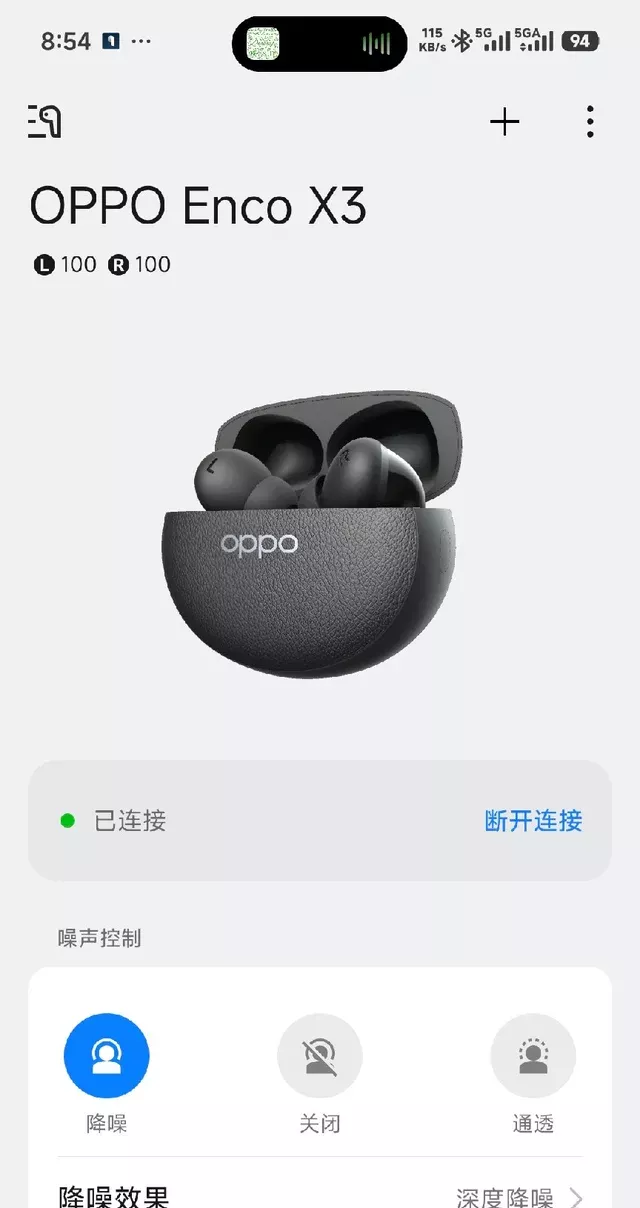The width and height of the screenshot is (640, 1208).
Task: Open the earbuds device list icon
Action: [45, 122]
